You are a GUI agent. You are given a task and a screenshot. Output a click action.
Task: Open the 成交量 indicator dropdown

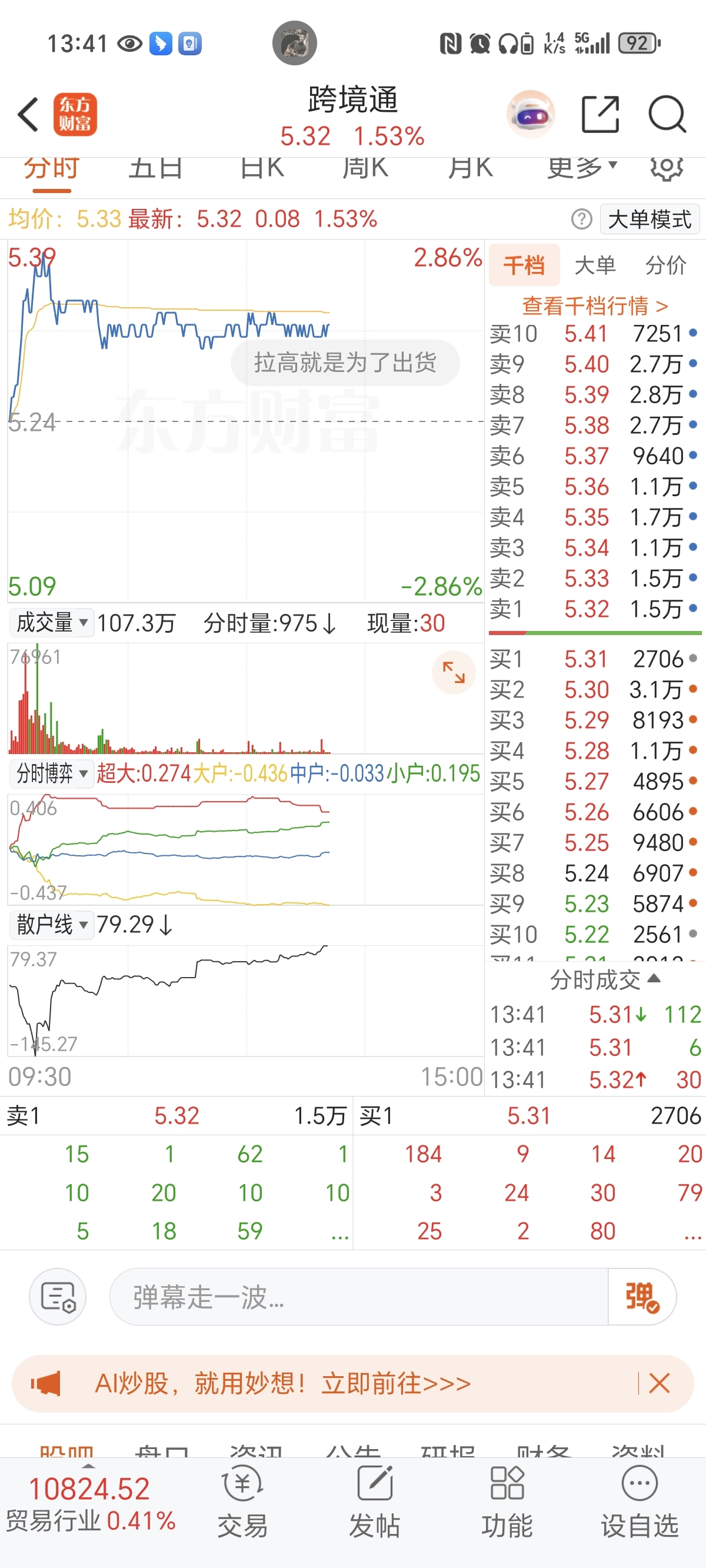coord(52,623)
